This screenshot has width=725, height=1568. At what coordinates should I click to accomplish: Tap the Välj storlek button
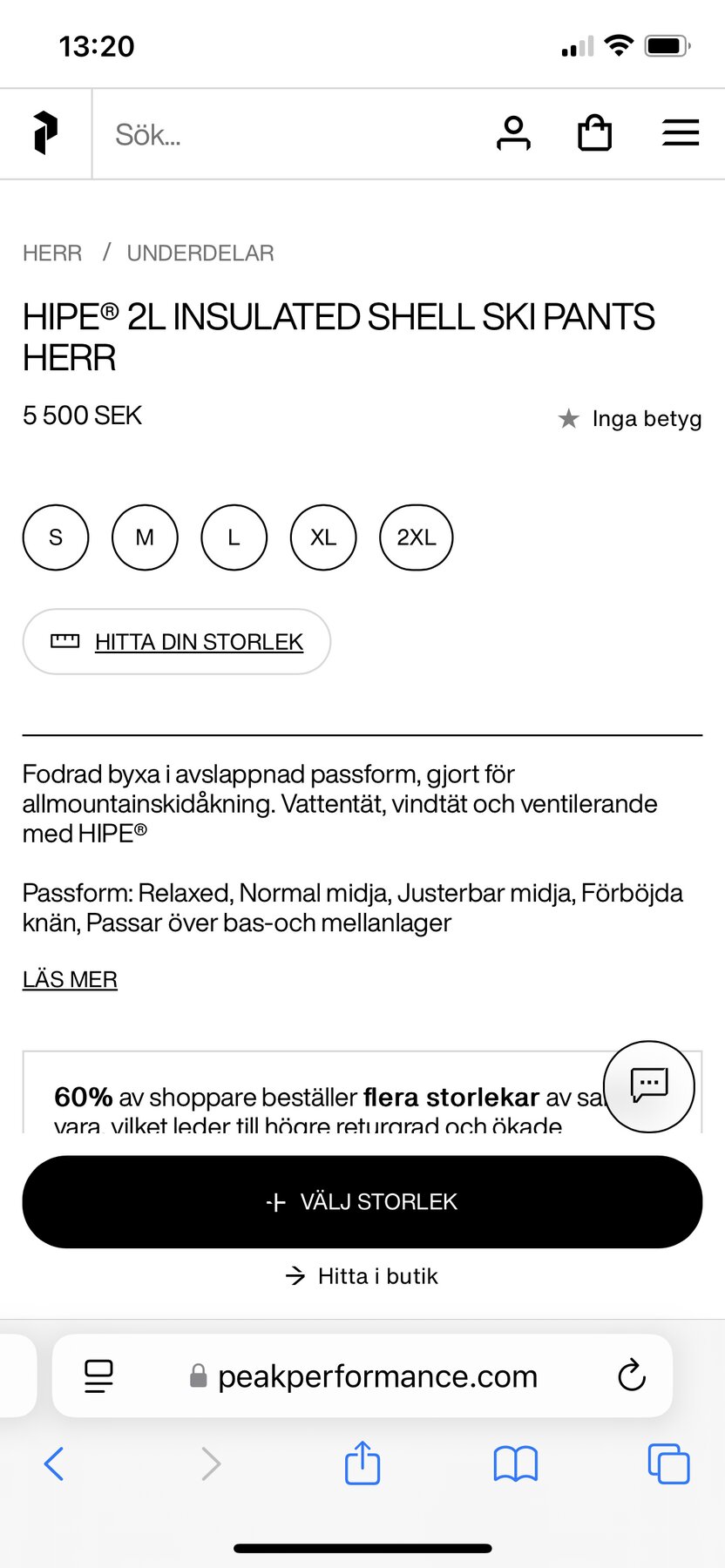[362, 1202]
